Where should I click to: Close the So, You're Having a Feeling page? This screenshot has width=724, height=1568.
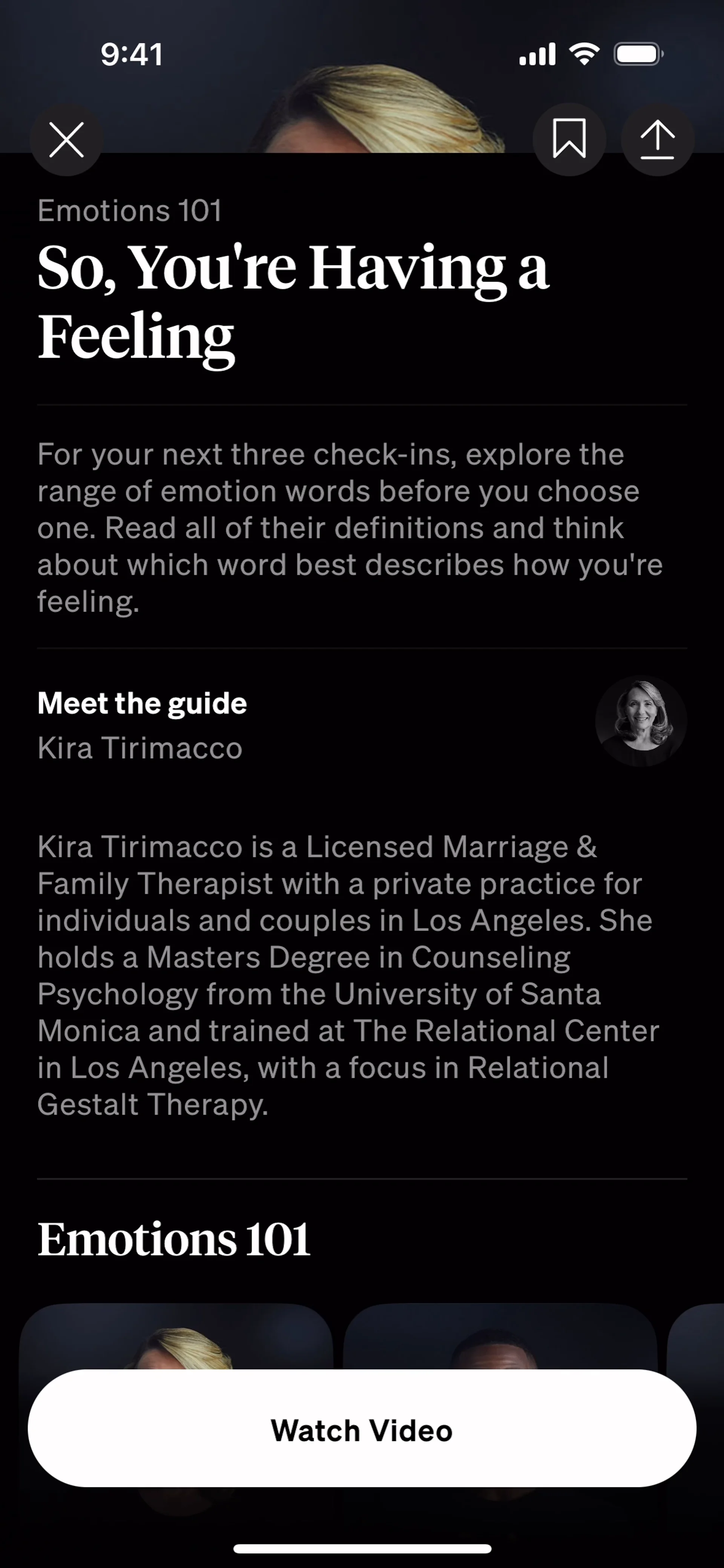66,140
